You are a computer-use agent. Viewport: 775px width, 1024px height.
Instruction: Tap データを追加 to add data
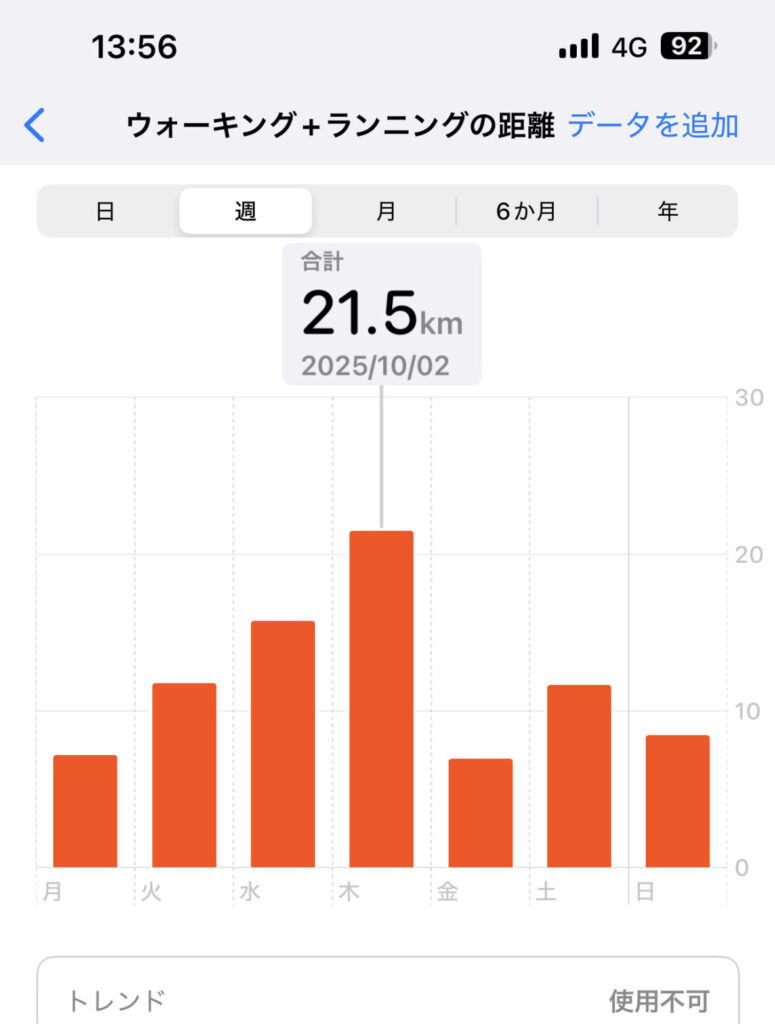[653, 126]
